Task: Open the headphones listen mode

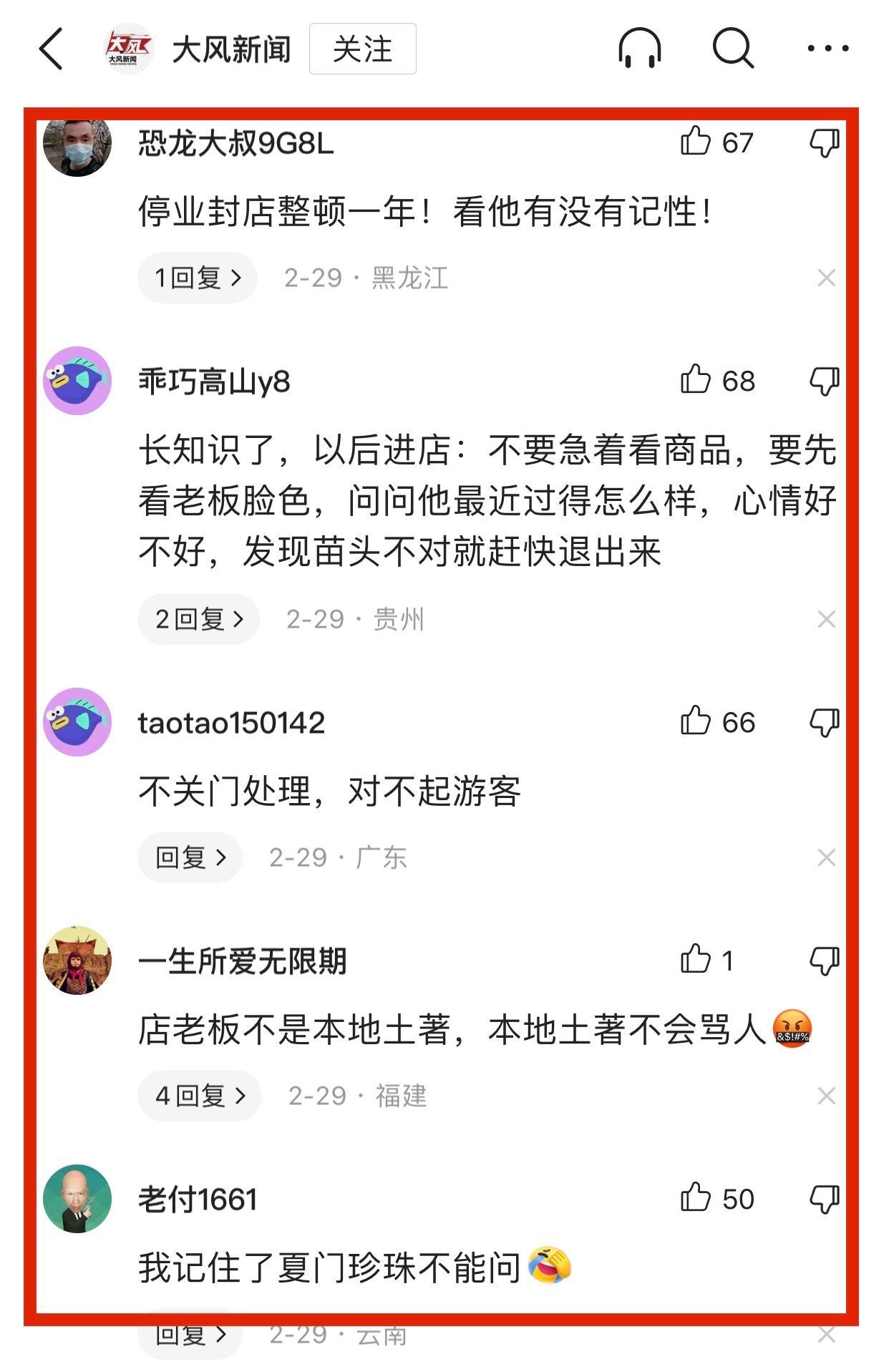Action: click(x=639, y=49)
